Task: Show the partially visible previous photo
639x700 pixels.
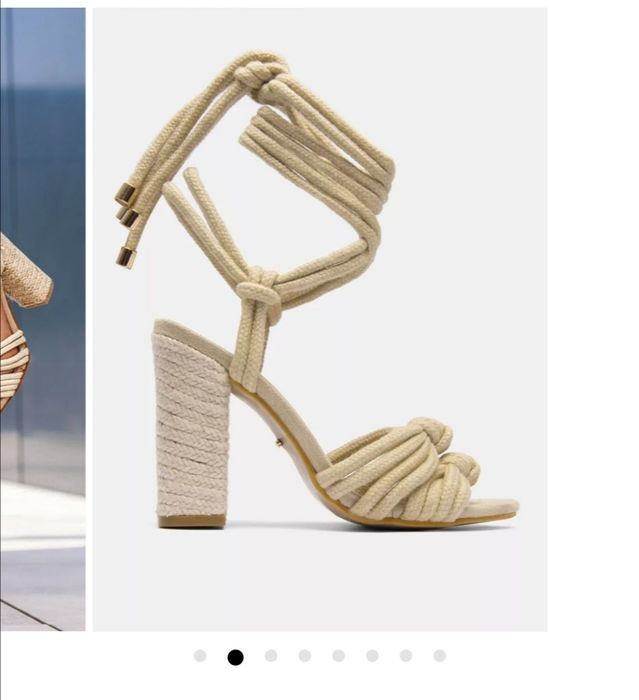Action: point(42,320)
